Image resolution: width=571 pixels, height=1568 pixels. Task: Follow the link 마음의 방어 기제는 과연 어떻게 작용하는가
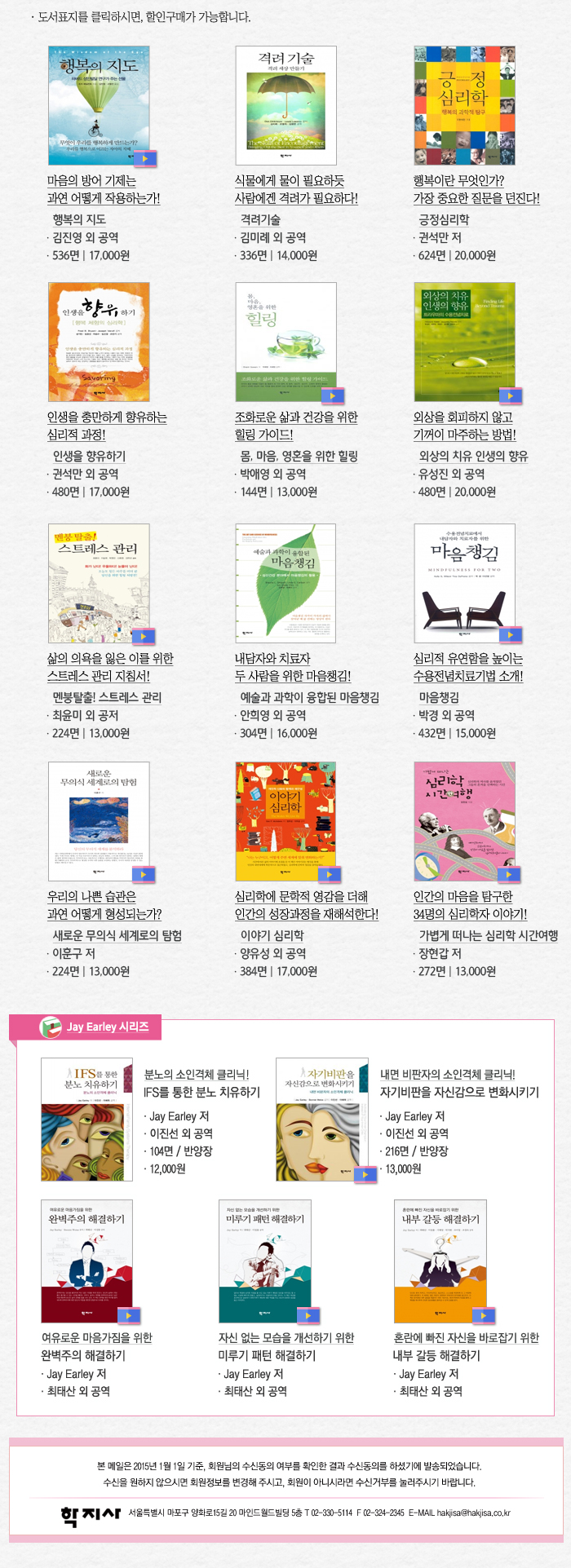point(104,189)
